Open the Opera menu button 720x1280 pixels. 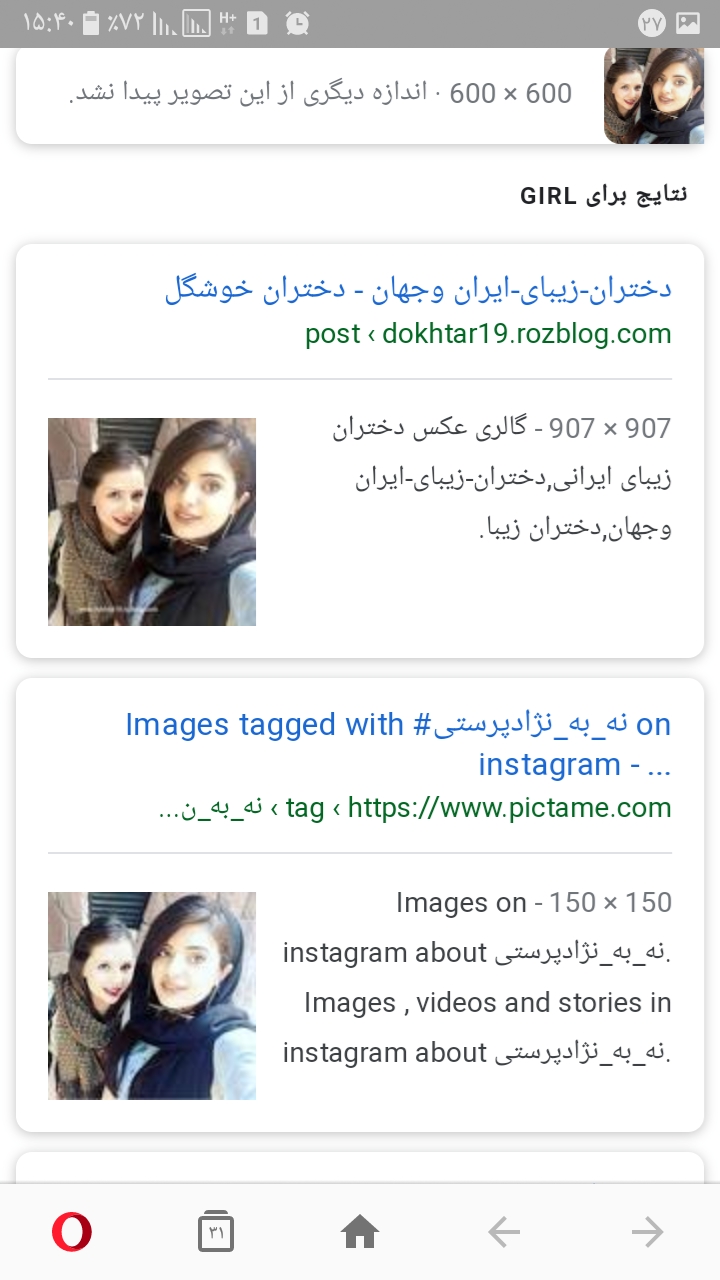[72, 1232]
